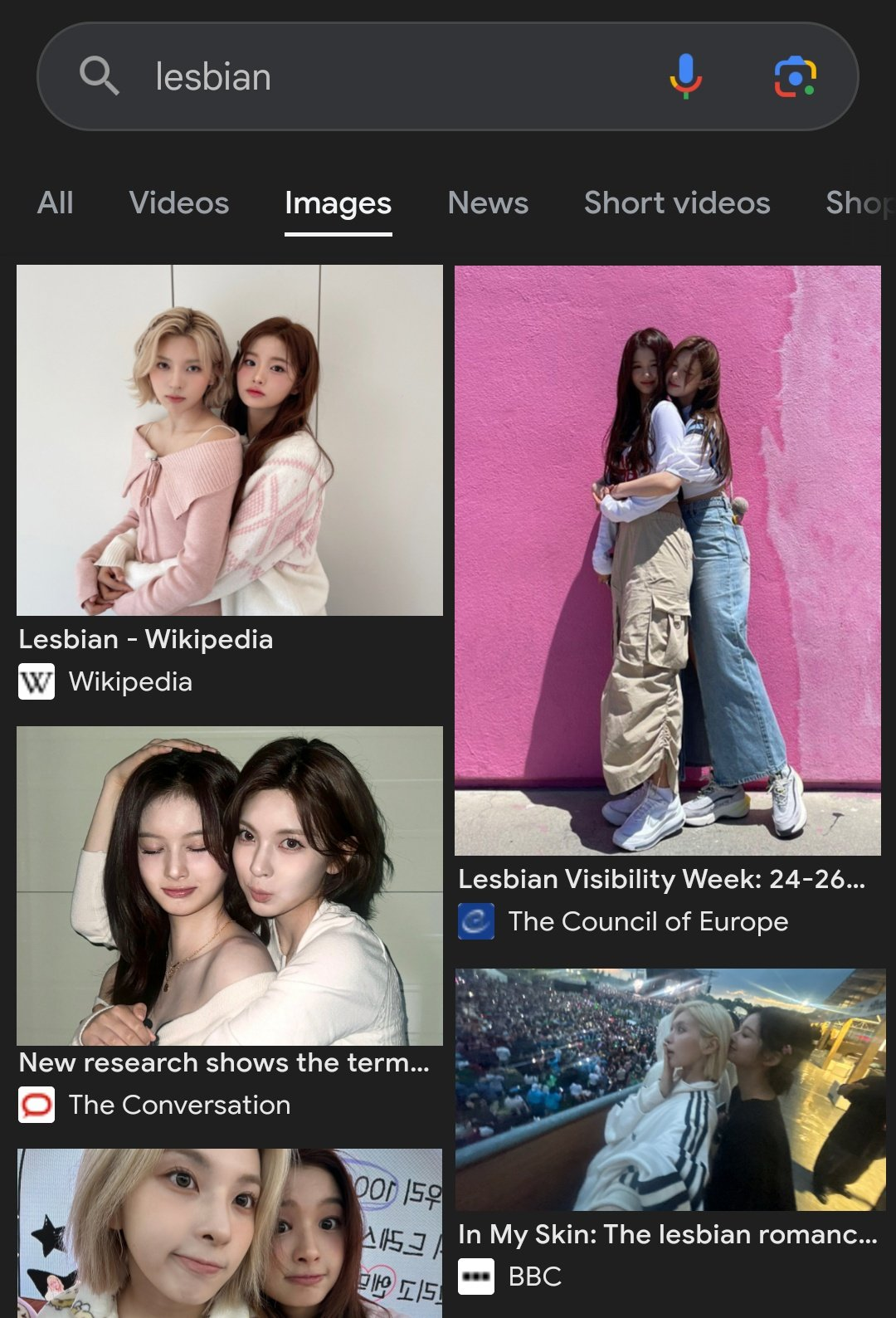The image size is (896, 1318).
Task: Switch to the News tab
Action: pyautogui.click(x=488, y=203)
